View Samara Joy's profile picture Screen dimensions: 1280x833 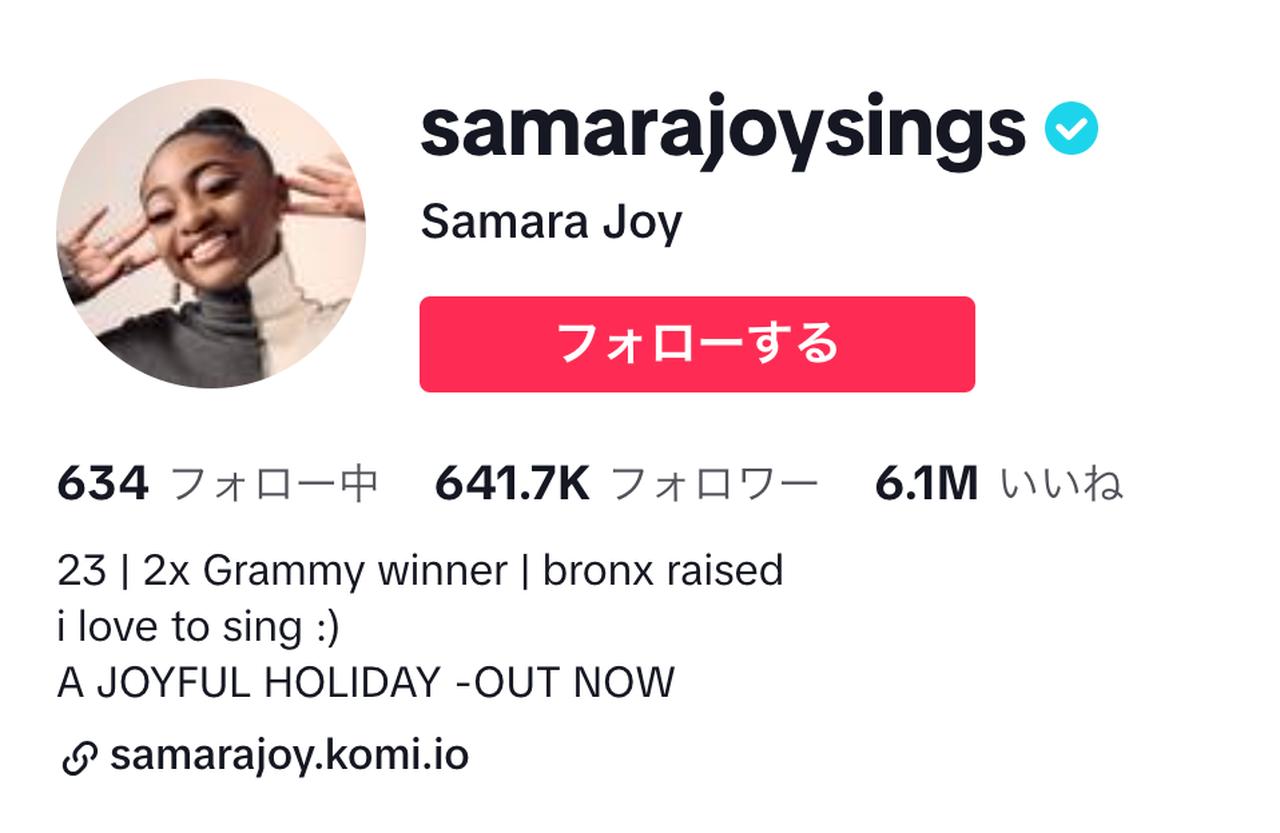point(211,234)
